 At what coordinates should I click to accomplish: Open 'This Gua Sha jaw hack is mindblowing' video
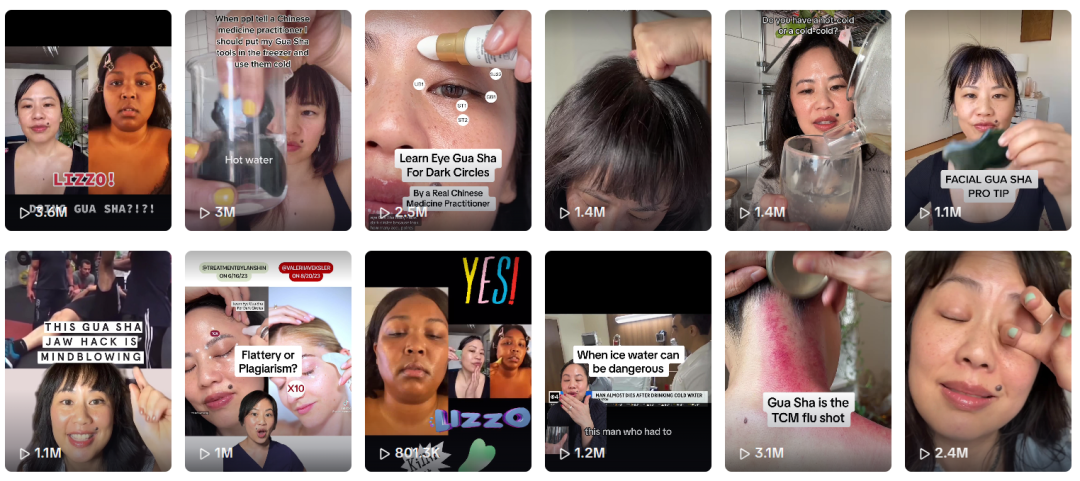(88, 361)
